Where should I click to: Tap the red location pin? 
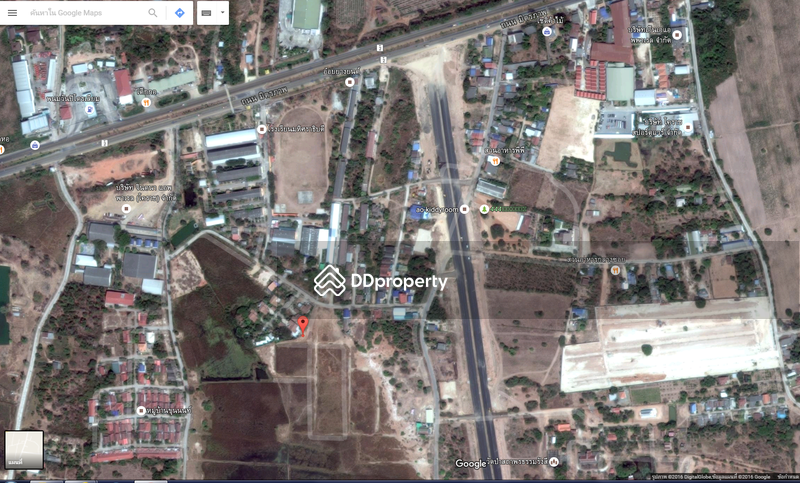coord(303,325)
